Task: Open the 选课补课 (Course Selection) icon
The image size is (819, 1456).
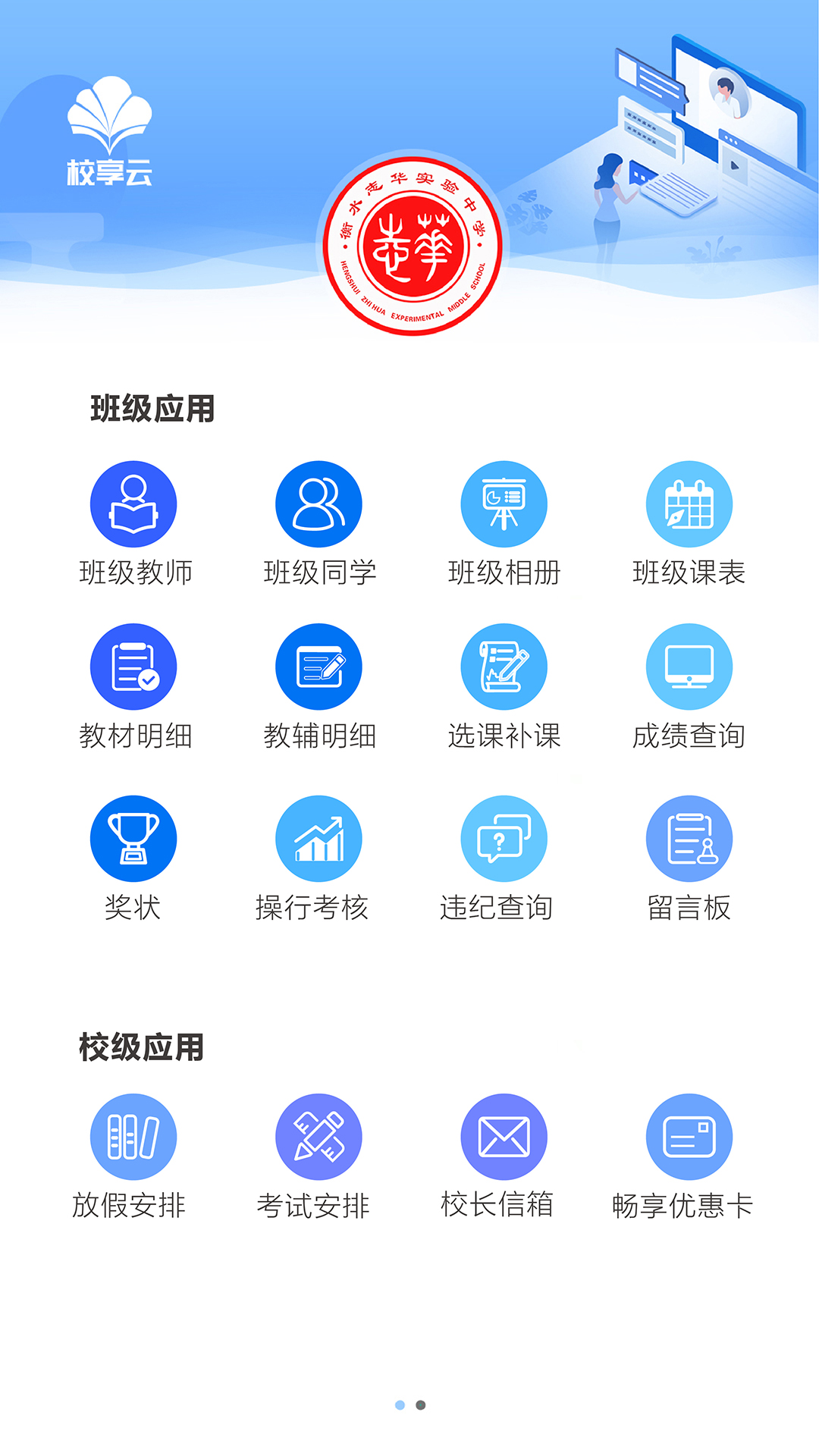Action: (504, 665)
